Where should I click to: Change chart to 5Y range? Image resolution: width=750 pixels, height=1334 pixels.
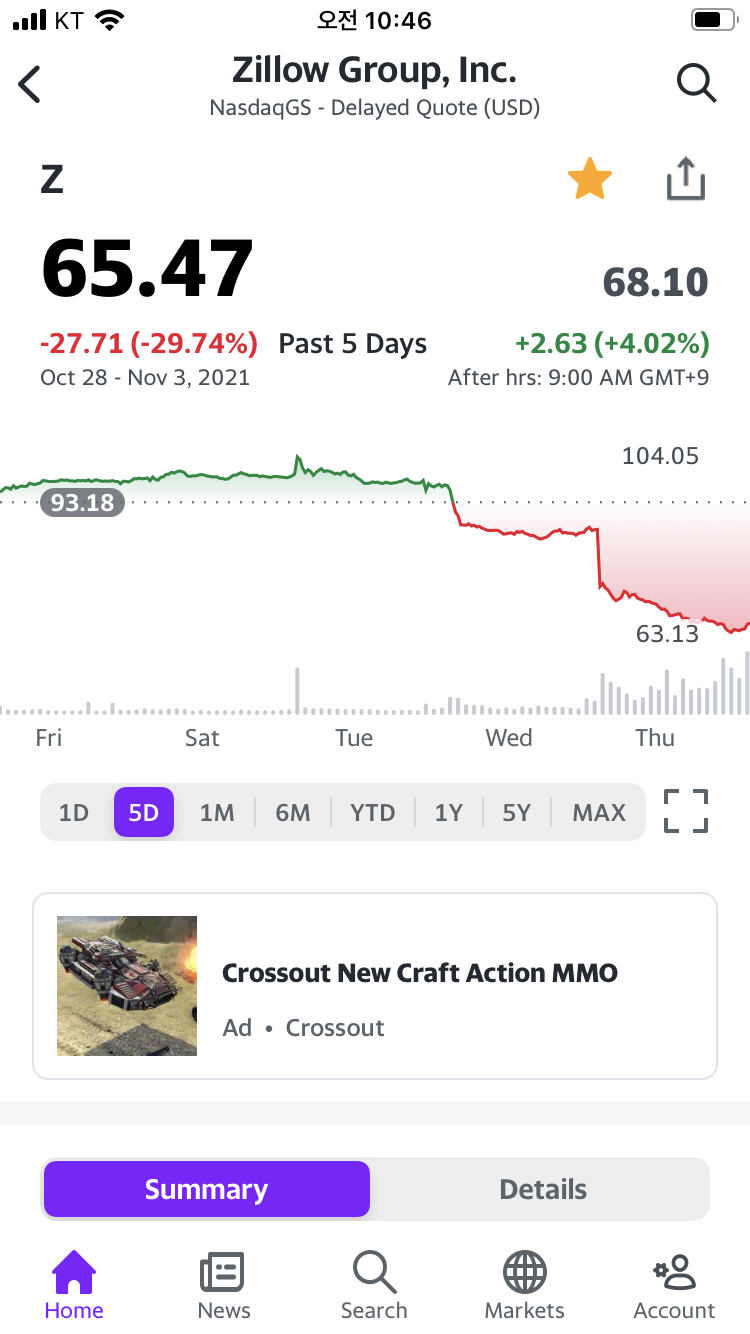click(517, 812)
